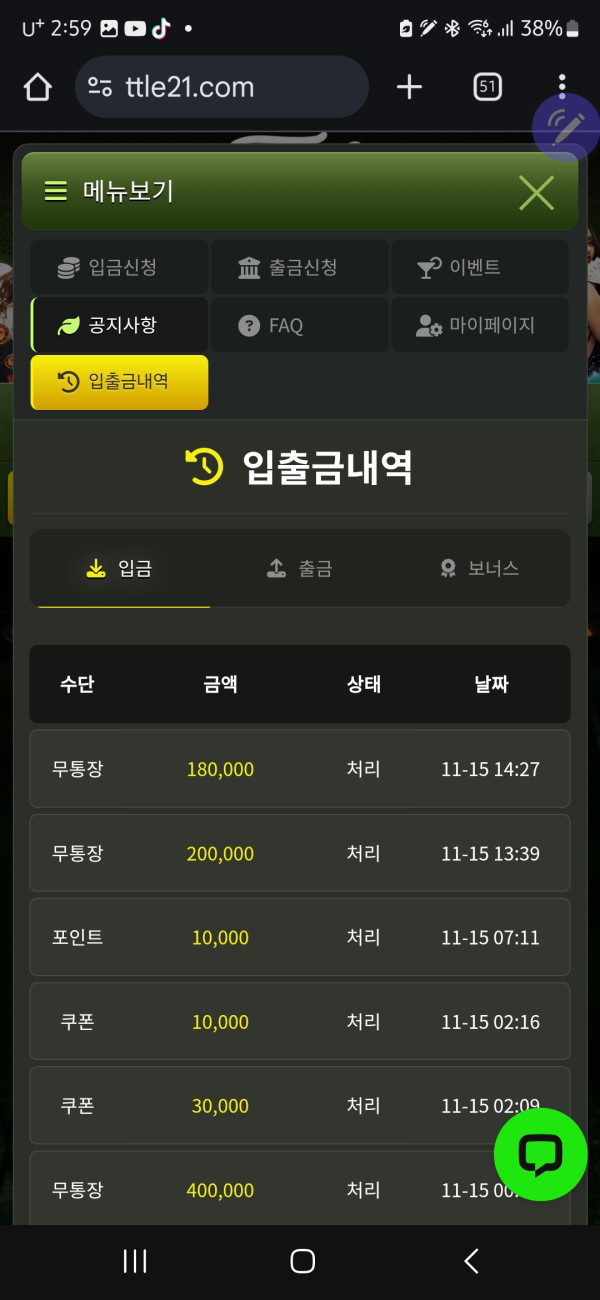
Task: Open the green live chat bubble
Action: click(x=540, y=1155)
